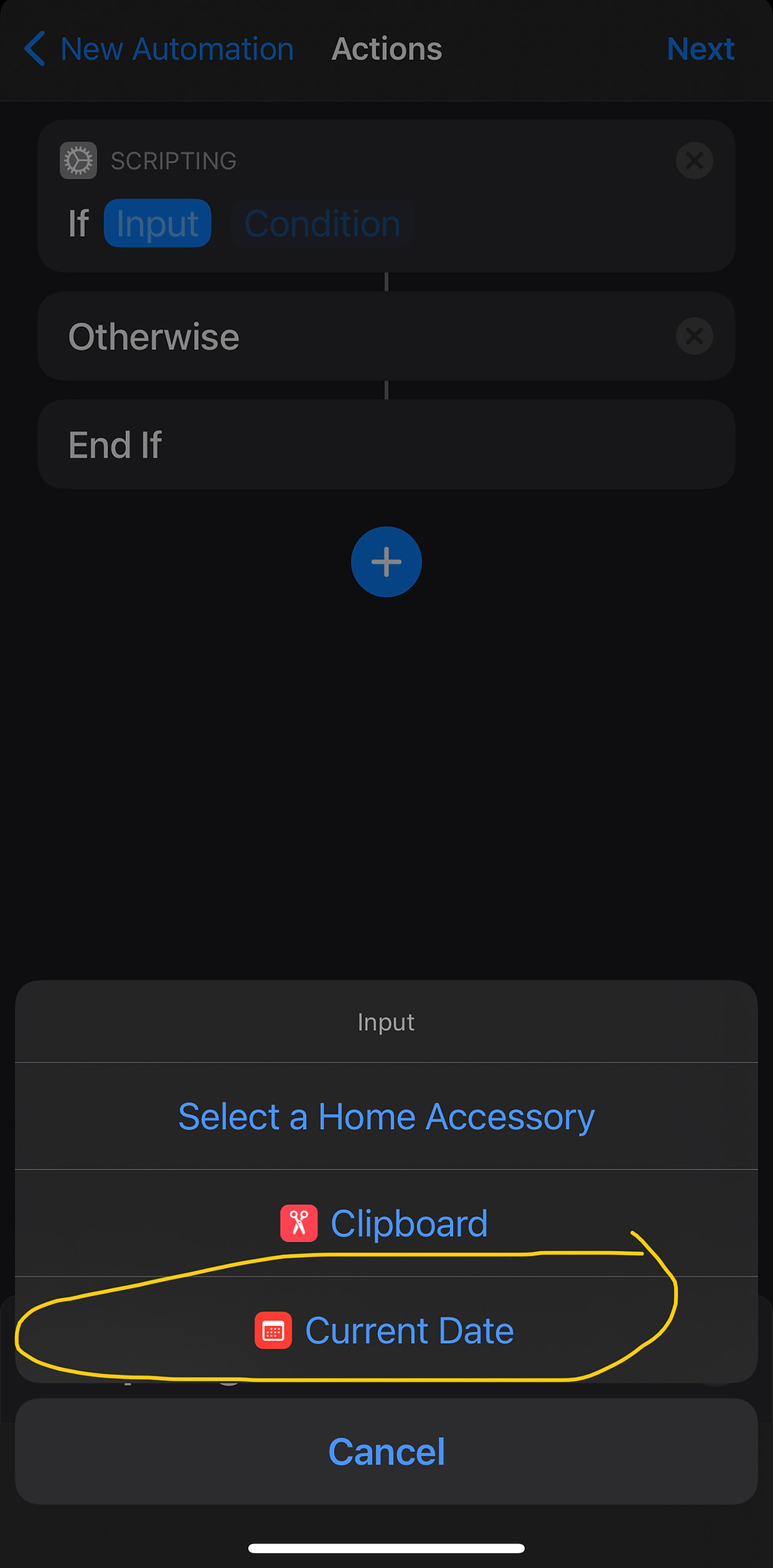
Task: Add a new action with plus button
Action: click(386, 562)
